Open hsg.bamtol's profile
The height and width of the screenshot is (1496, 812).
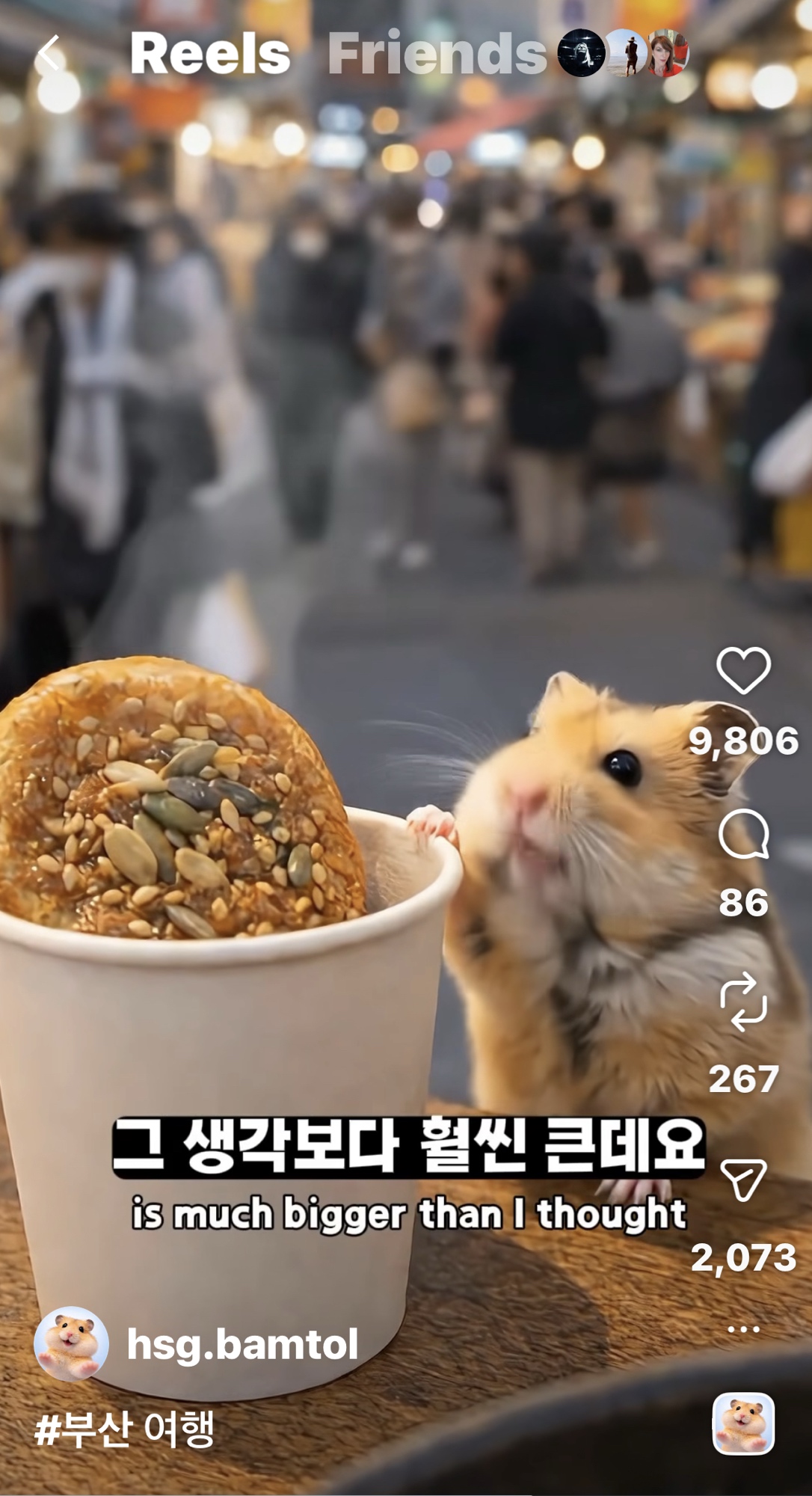pyautogui.click(x=242, y=1344)
